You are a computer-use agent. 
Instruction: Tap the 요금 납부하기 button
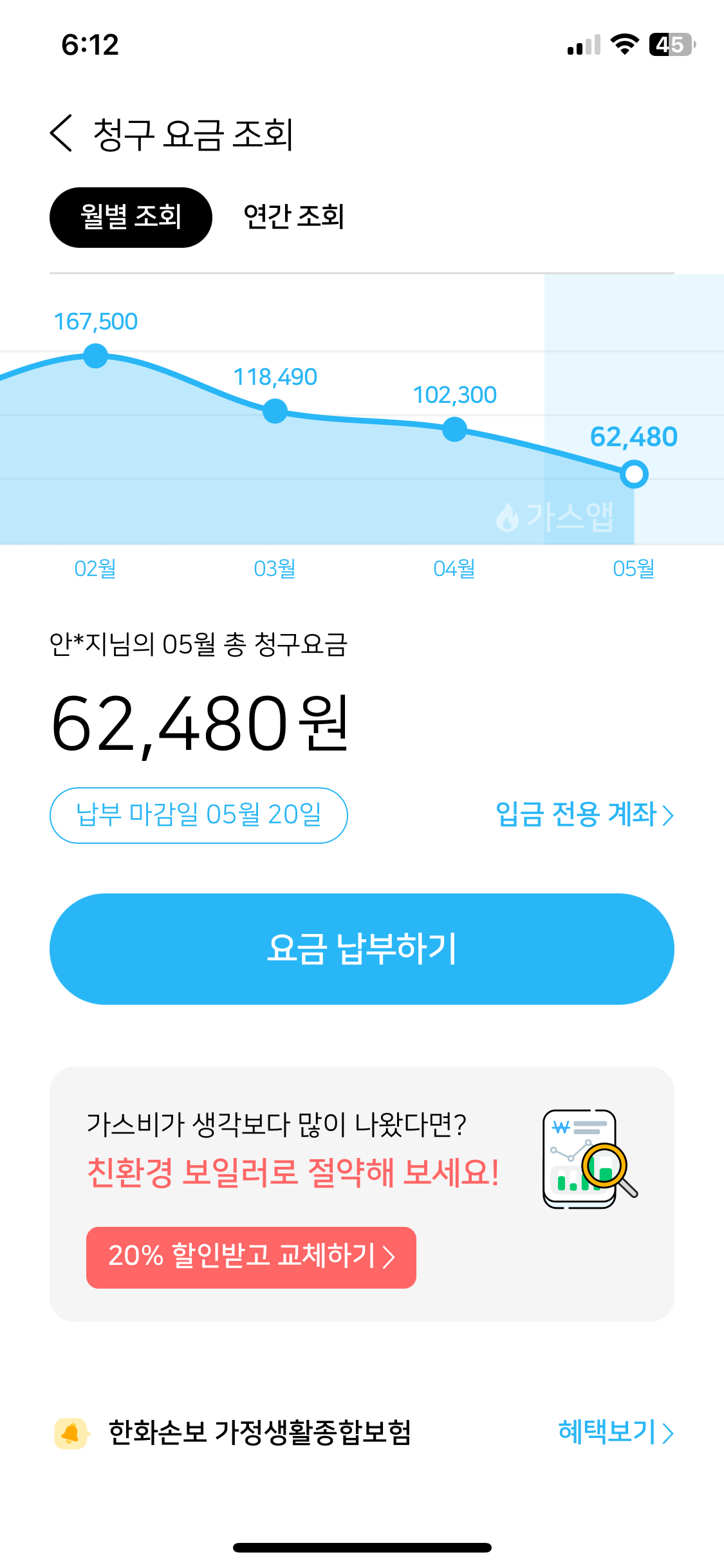362,949
